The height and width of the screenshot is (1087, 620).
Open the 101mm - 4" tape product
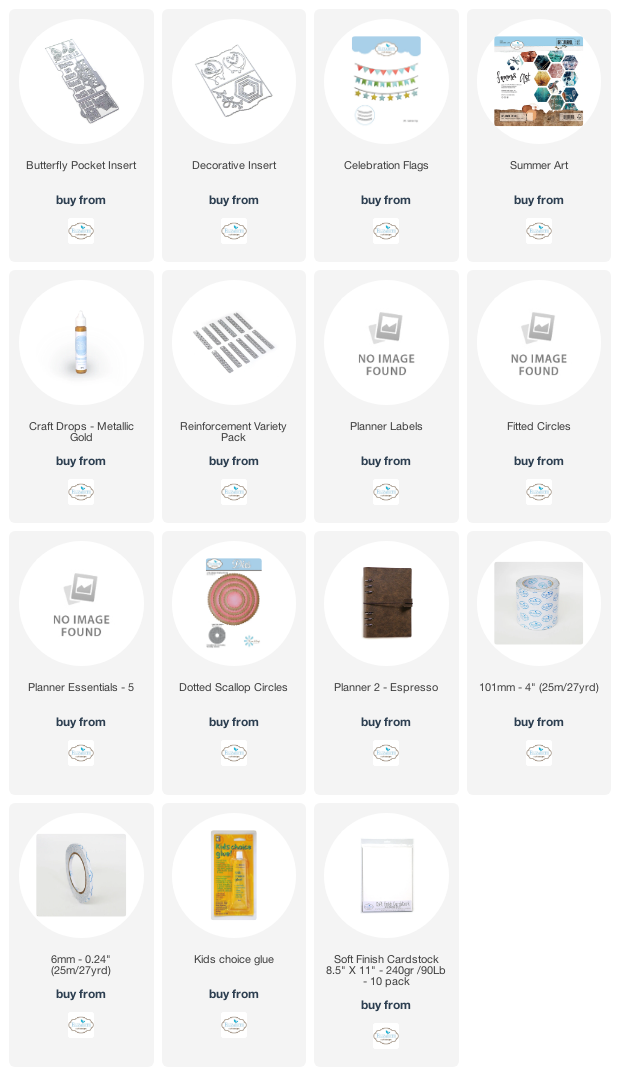[x=539, y=663]
